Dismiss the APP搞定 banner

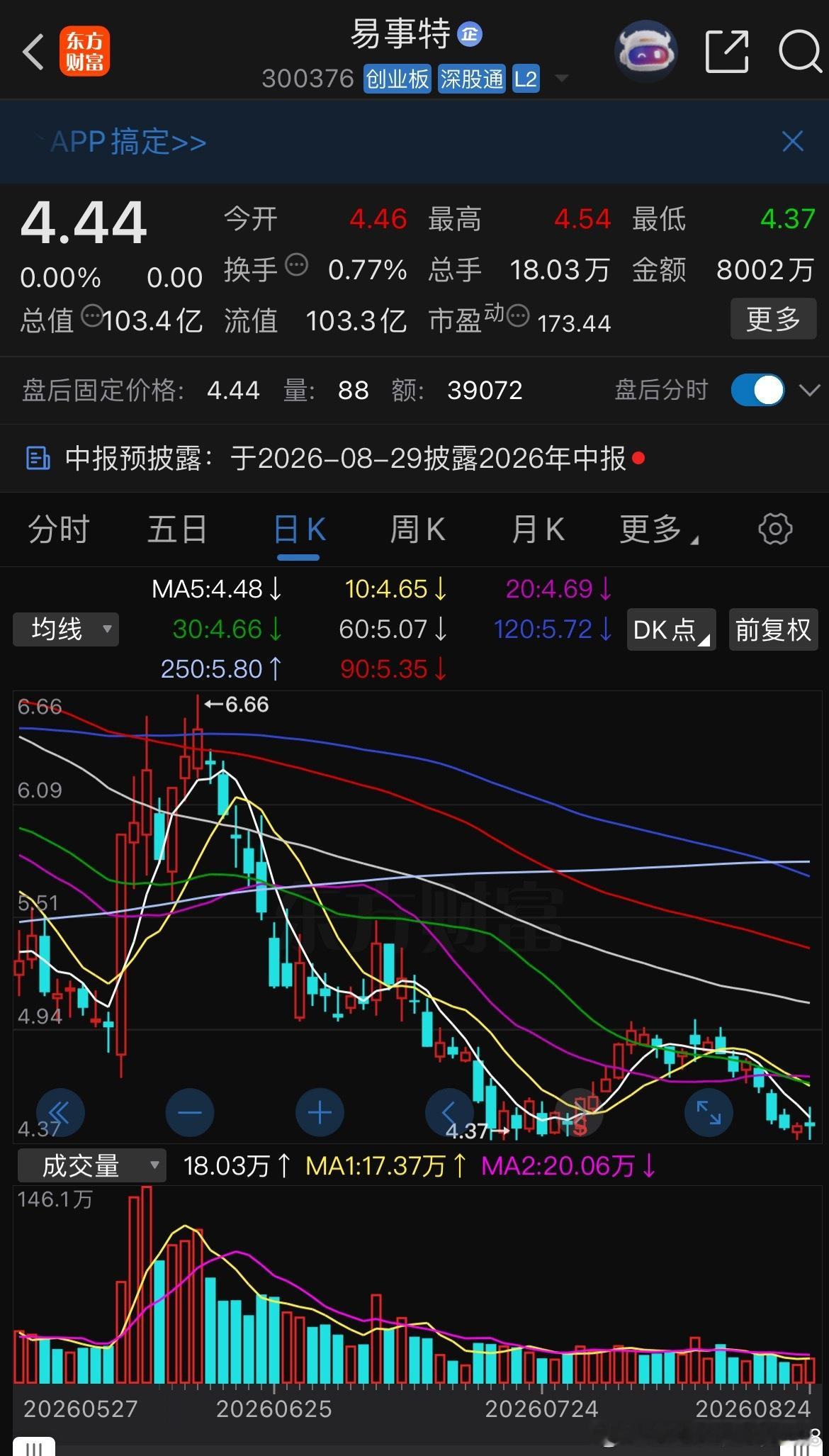[x=793, y=141]
